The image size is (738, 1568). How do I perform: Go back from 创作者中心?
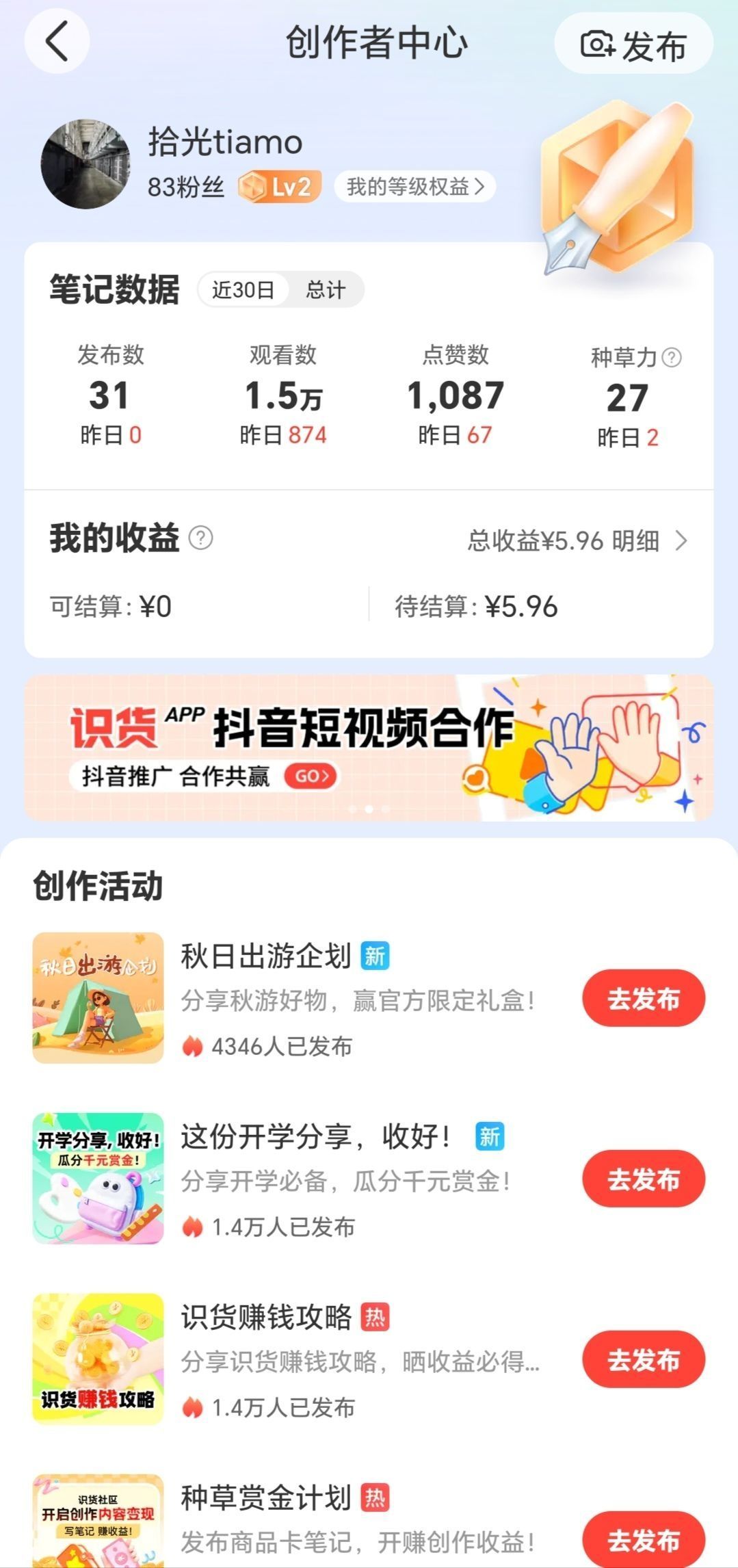pyautogui.click(x=57, y=42)
